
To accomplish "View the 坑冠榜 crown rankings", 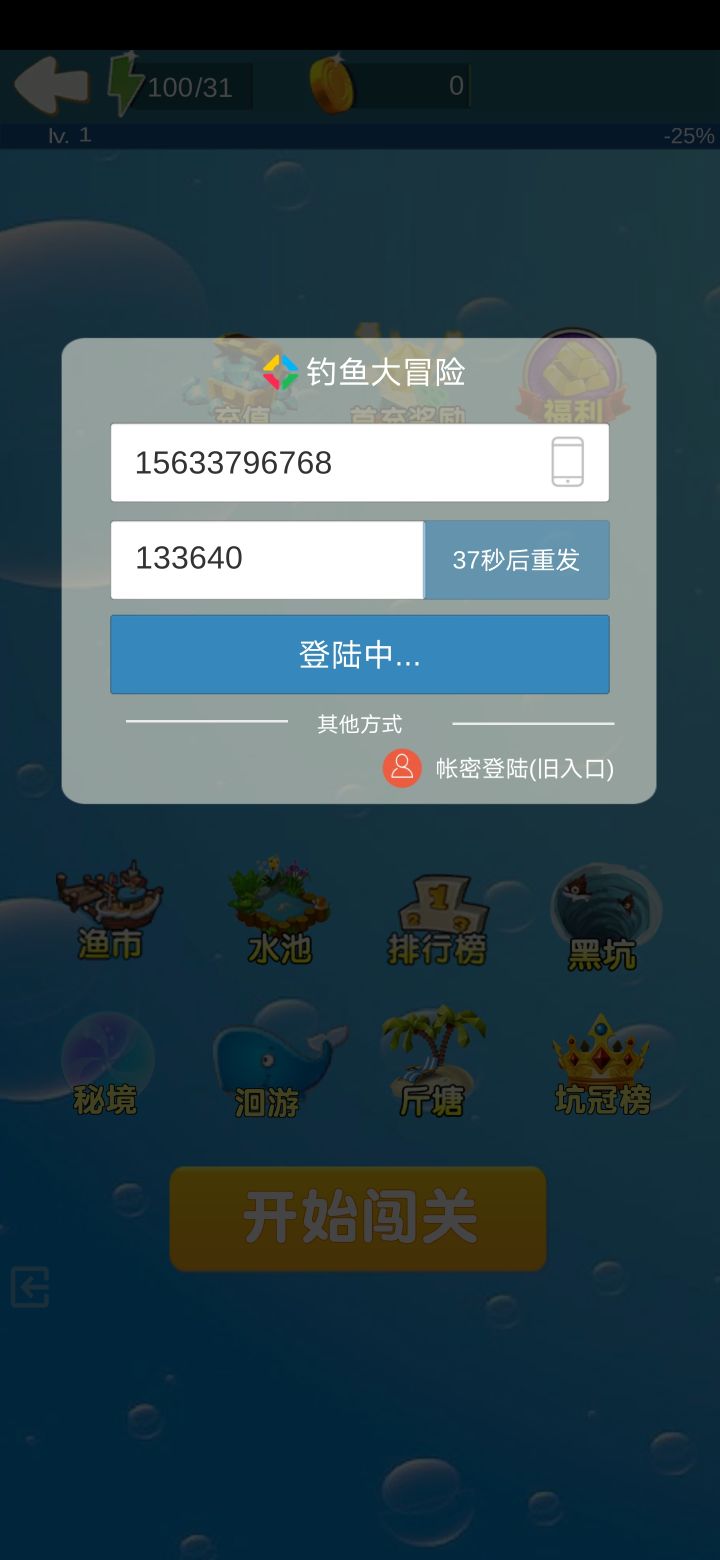I will [x=600, y=1060].
